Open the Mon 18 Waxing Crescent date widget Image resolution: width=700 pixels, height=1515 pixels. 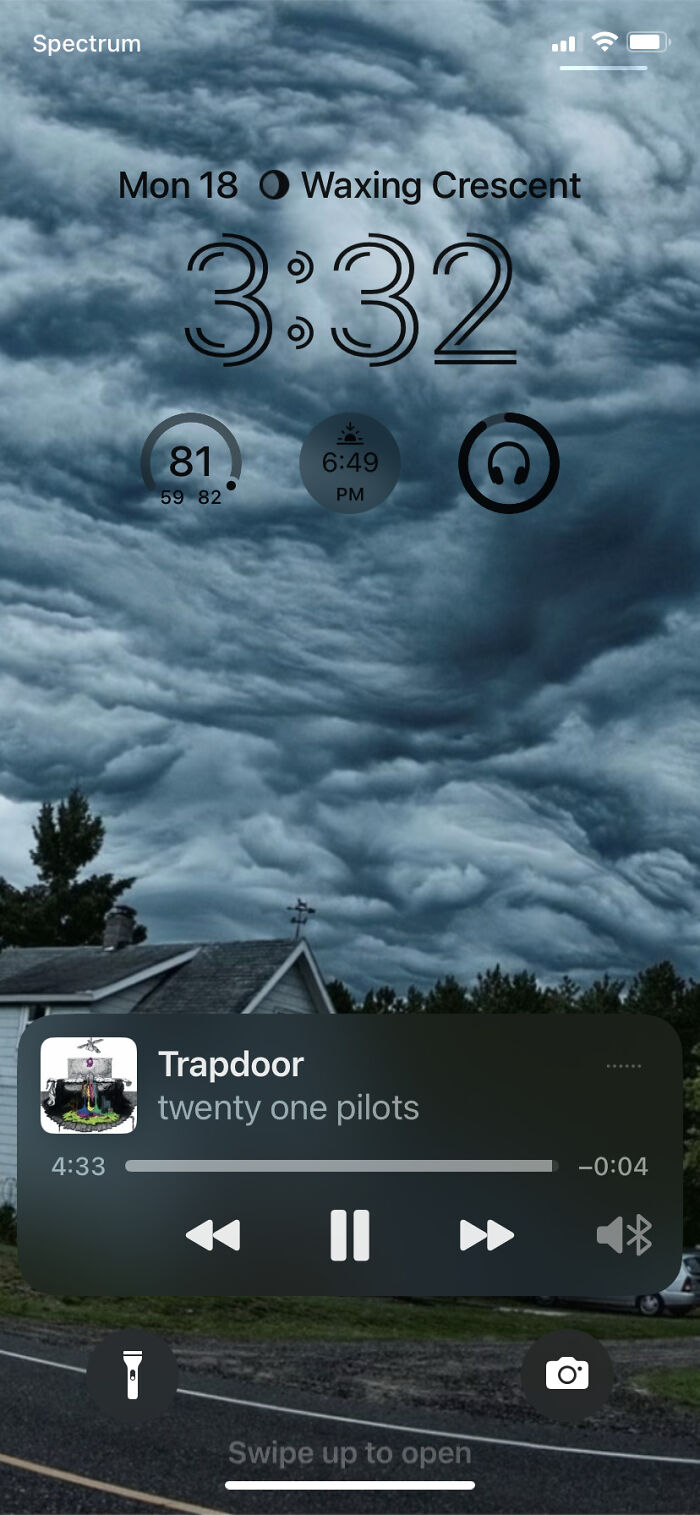[349, 186]
